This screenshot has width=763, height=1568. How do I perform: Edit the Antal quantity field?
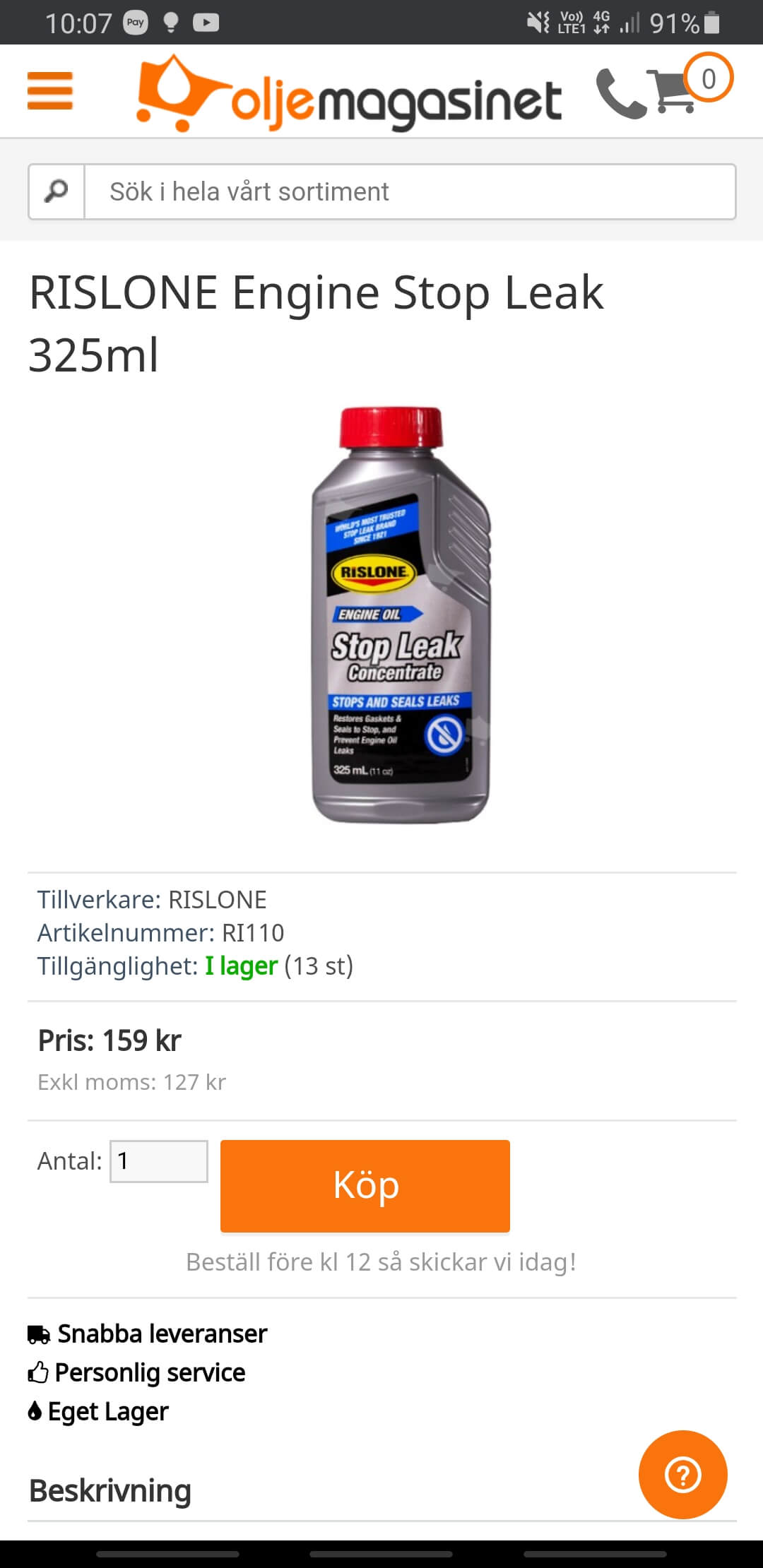[x=159, y=1160]
